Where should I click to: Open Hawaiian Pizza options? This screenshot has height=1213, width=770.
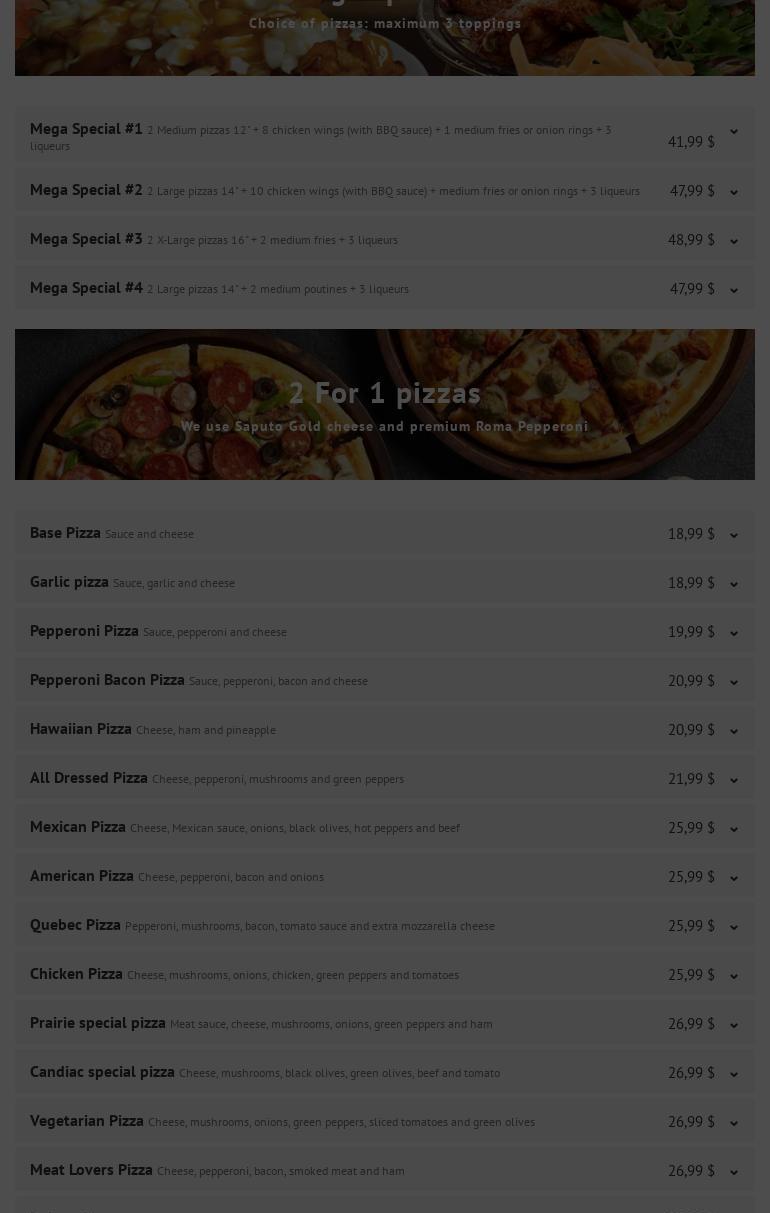(x=733, y=731)
